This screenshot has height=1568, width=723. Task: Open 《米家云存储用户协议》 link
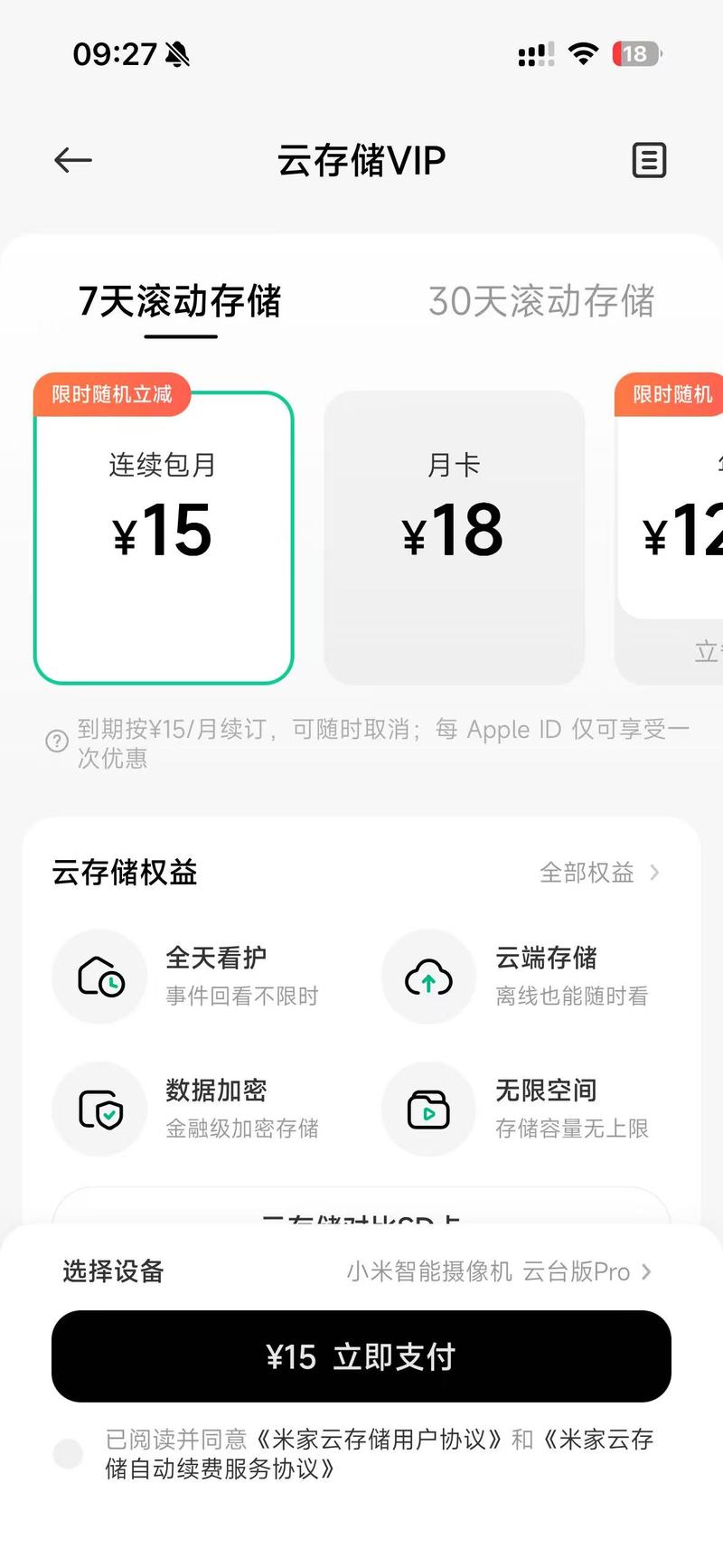tap(379, 1440)
